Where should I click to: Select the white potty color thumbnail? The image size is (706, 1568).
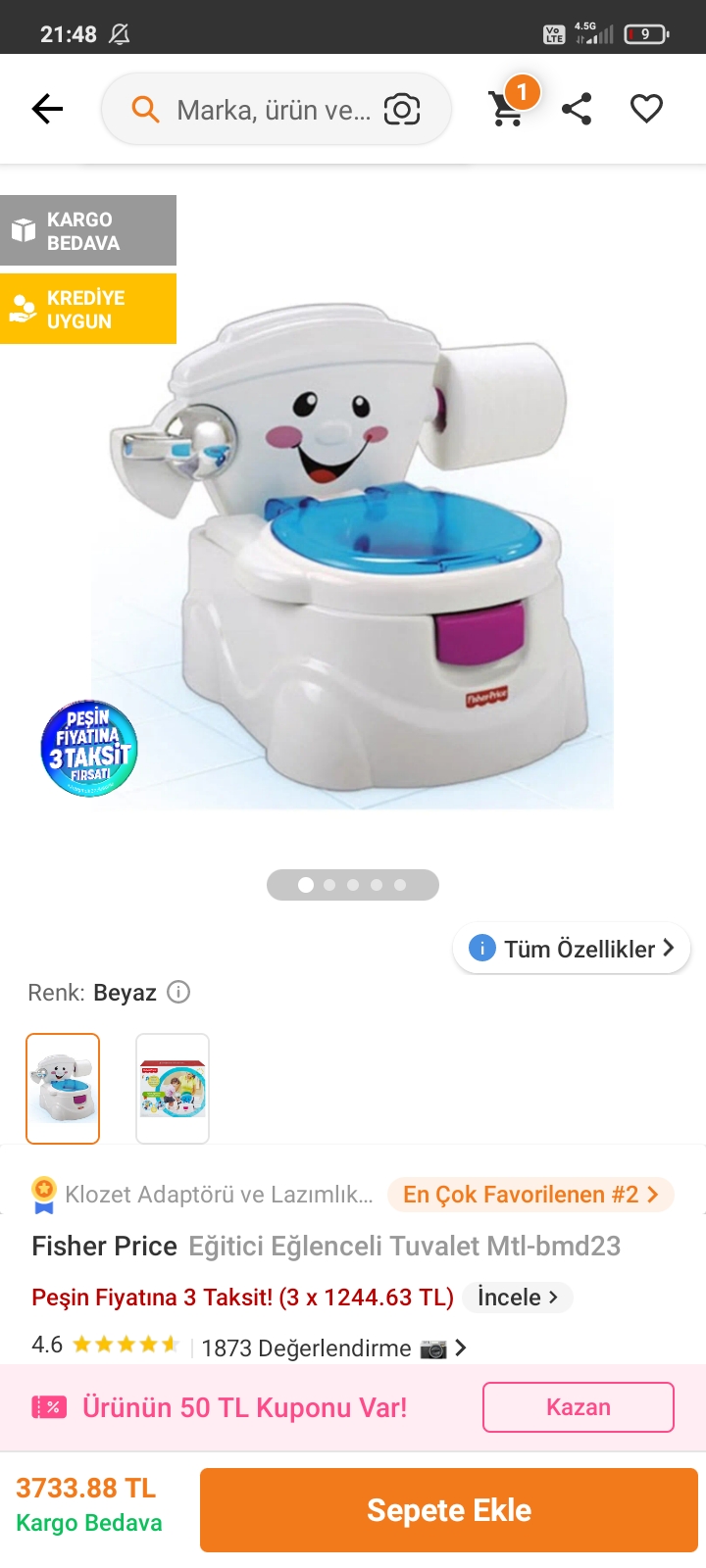pos(63,1088)
